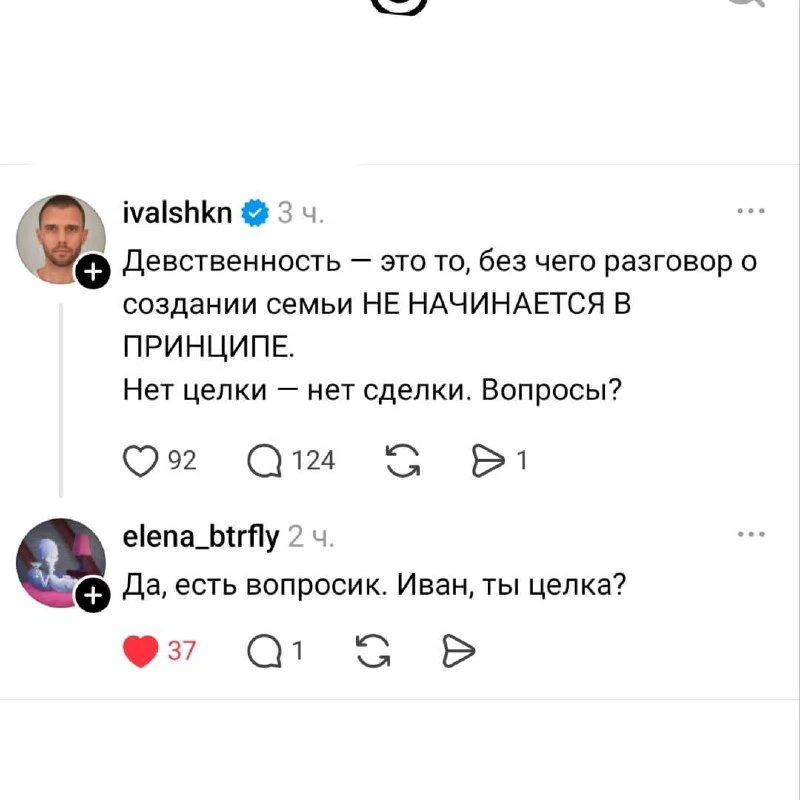Image resolution: width=800 pixels, height=800 pixels.
Task: Reply to elena_btrfly's comment
Action: point(264,652)
